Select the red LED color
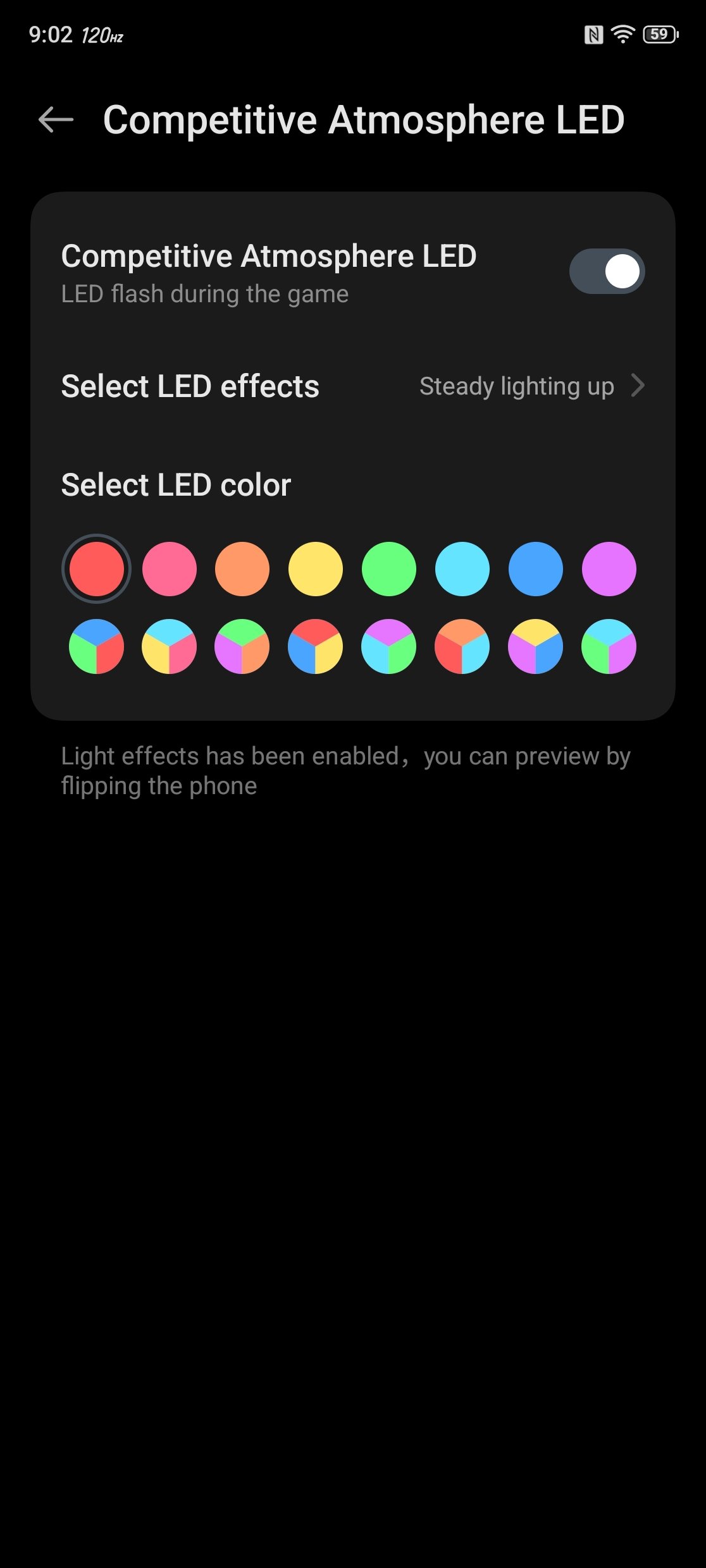This screenshot has width=706, height=1568. point(96,569)
